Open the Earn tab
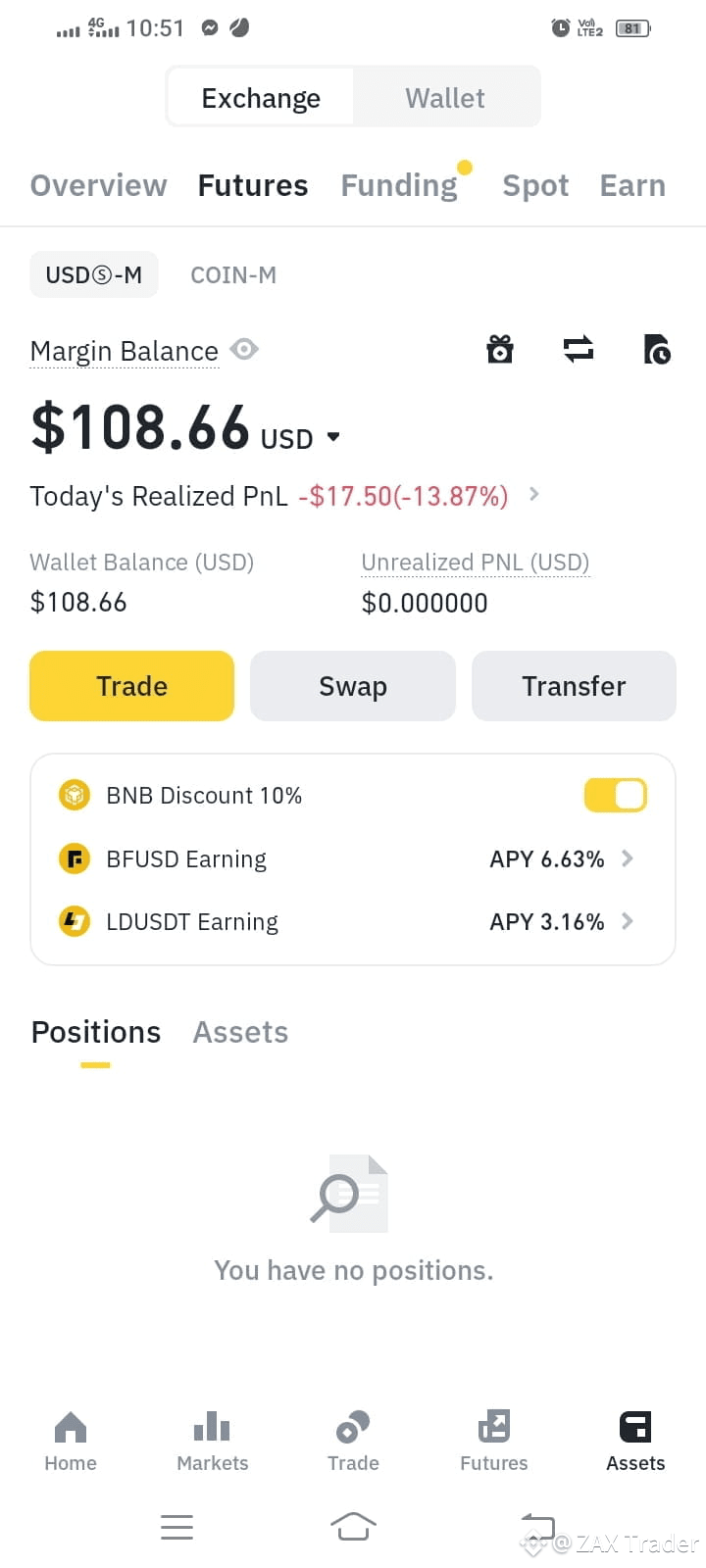The width and height of the screenshot is (706, 1568). pyautogui.click(x=632, y=185)
